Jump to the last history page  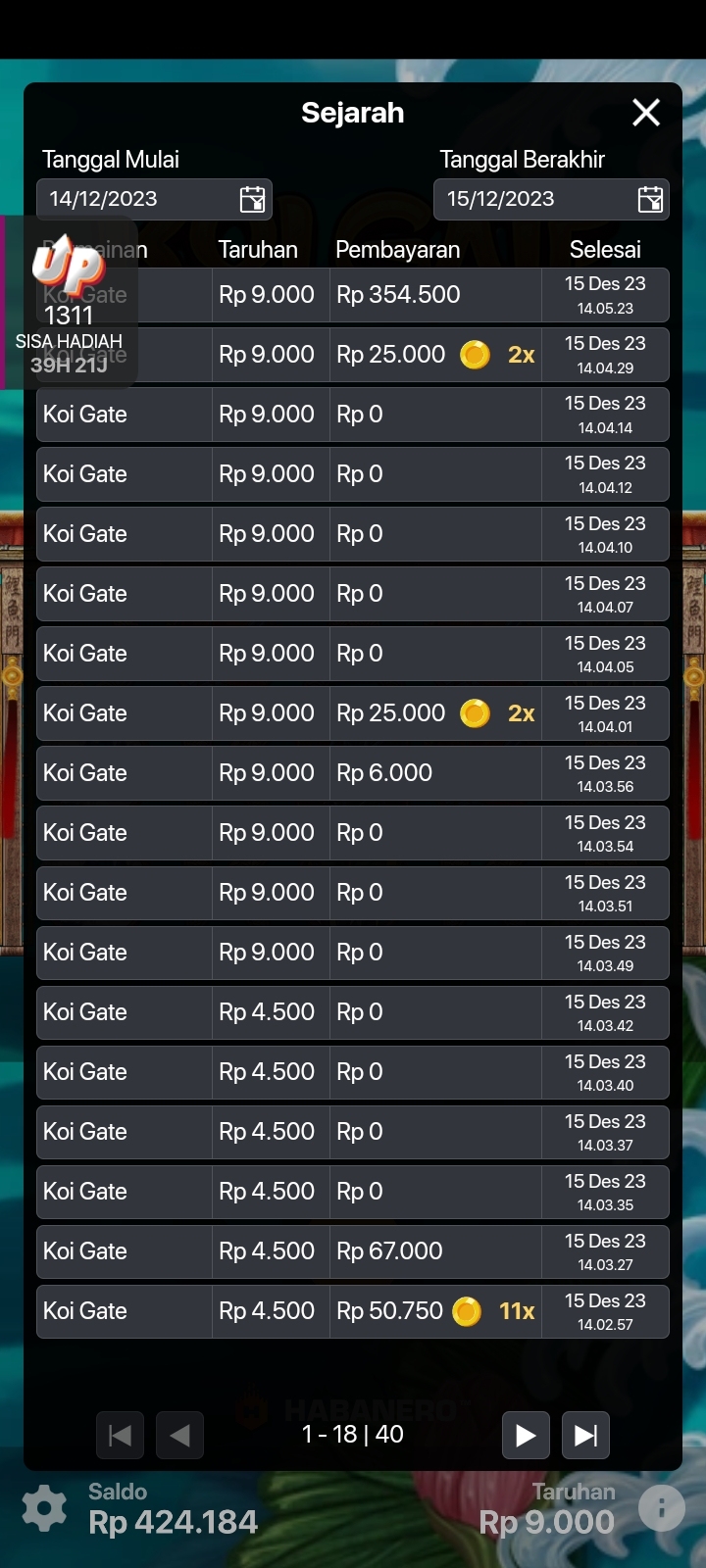(x=585, y=1436)
